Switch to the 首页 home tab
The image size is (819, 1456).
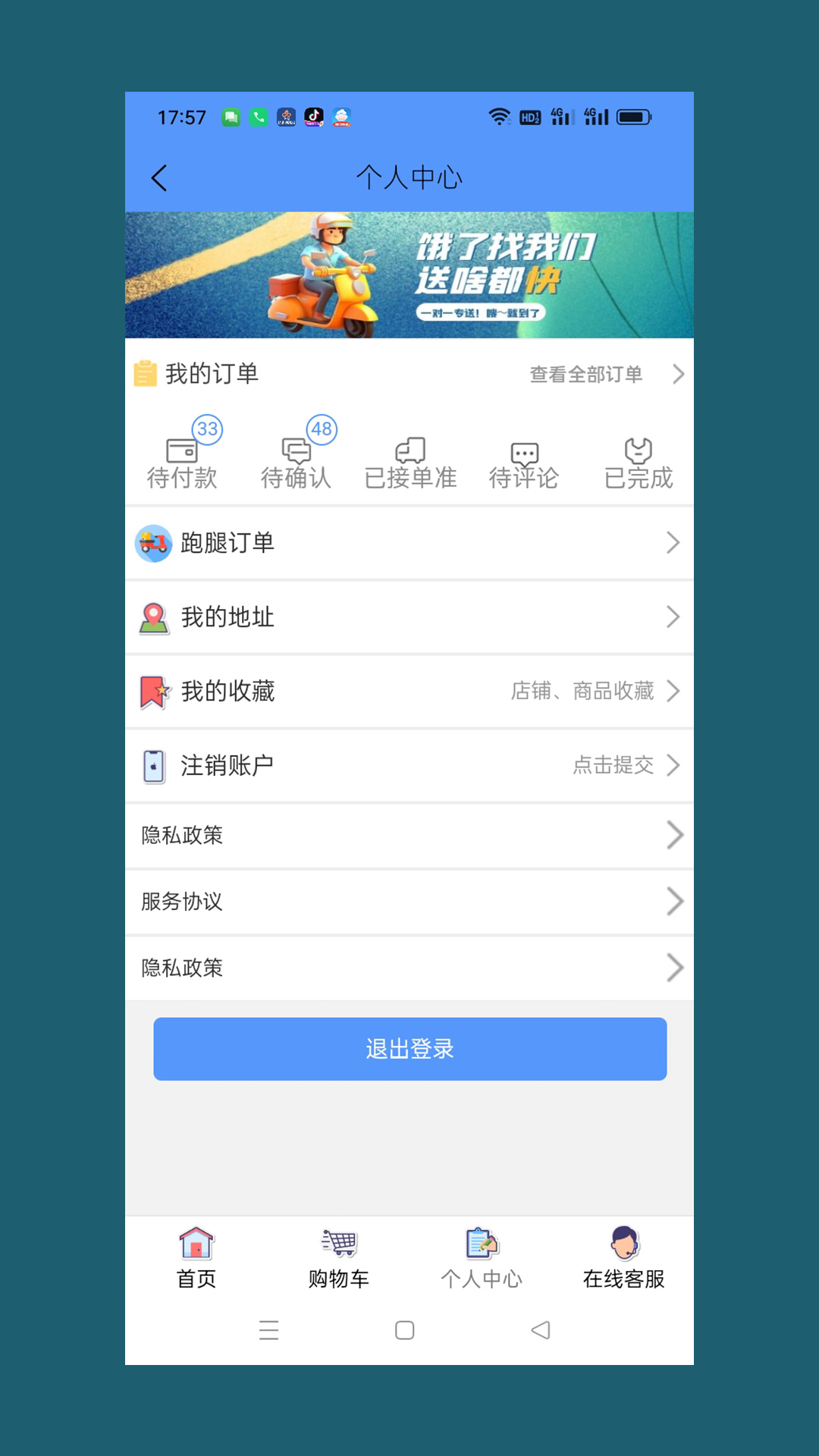click(196, 1258)
